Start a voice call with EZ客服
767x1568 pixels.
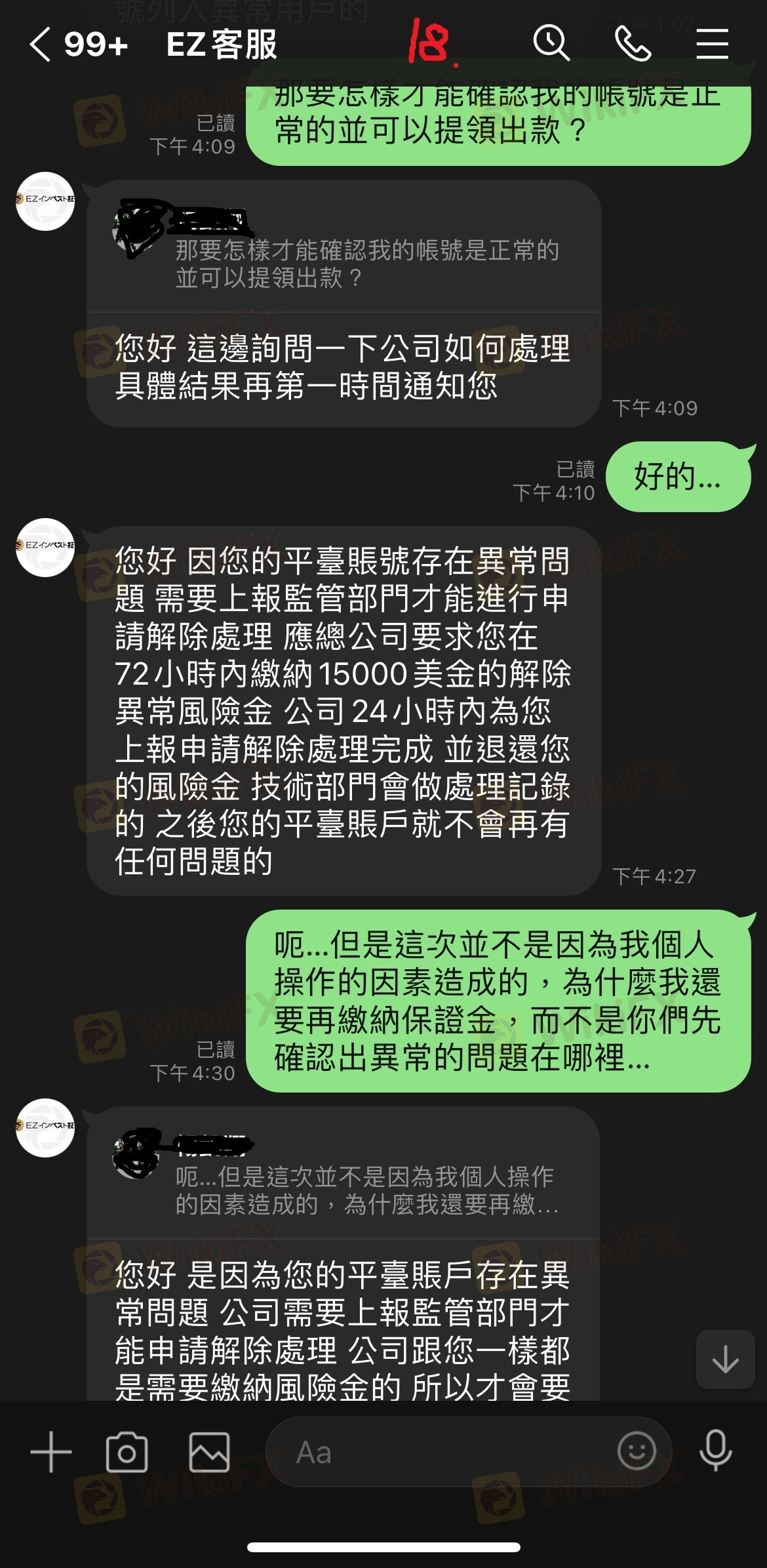(x=633, y=44)
